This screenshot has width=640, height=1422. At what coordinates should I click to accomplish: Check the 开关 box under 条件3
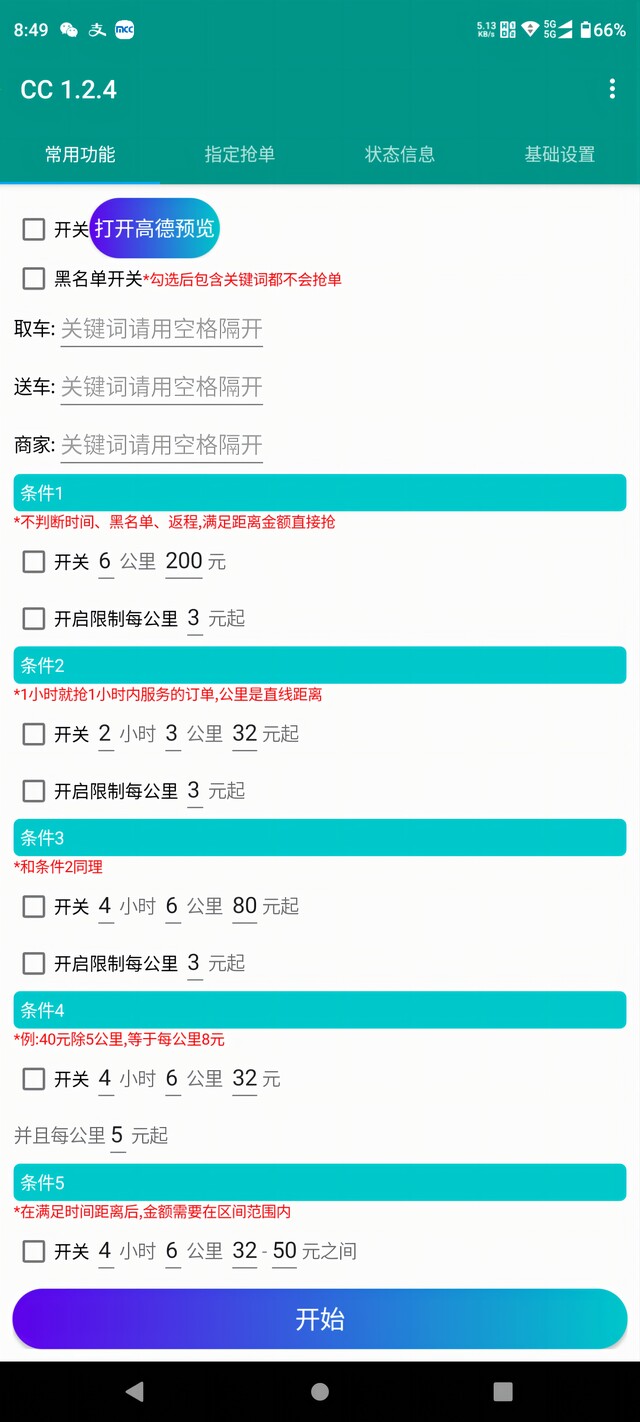pos(34,907)
